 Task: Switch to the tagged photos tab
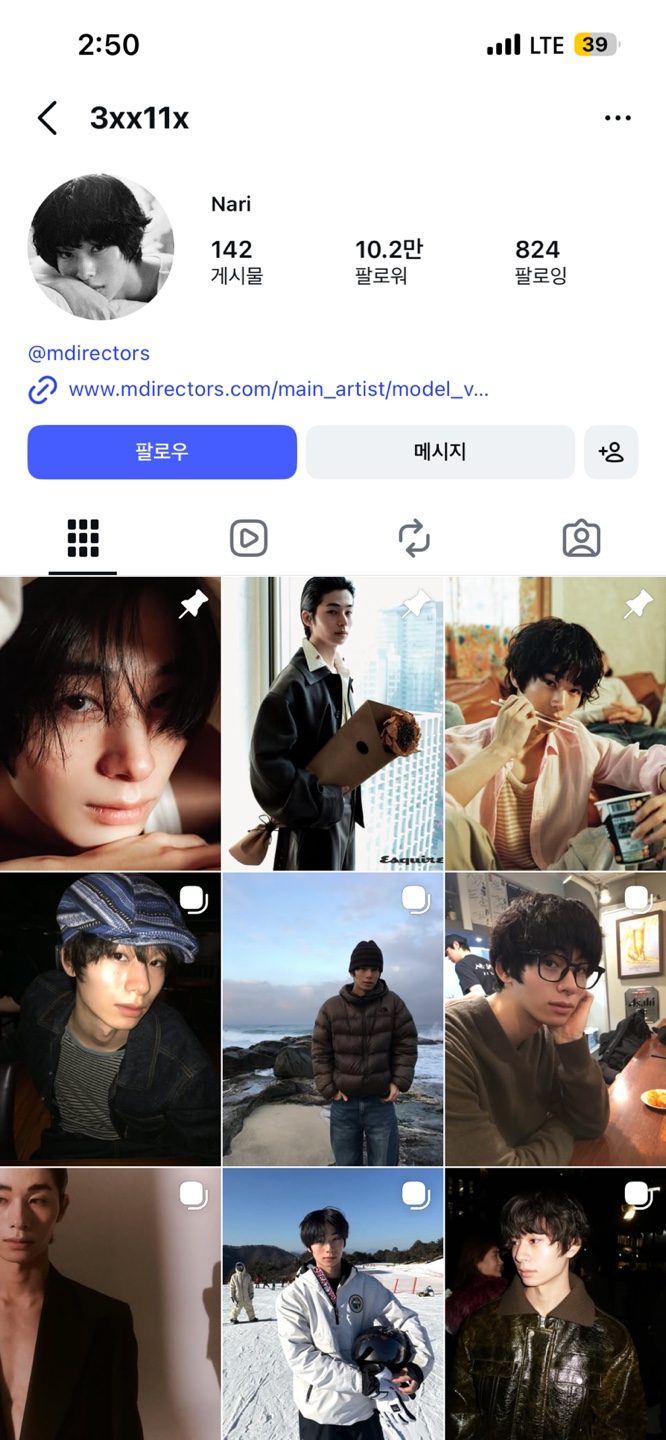point(581,539)
